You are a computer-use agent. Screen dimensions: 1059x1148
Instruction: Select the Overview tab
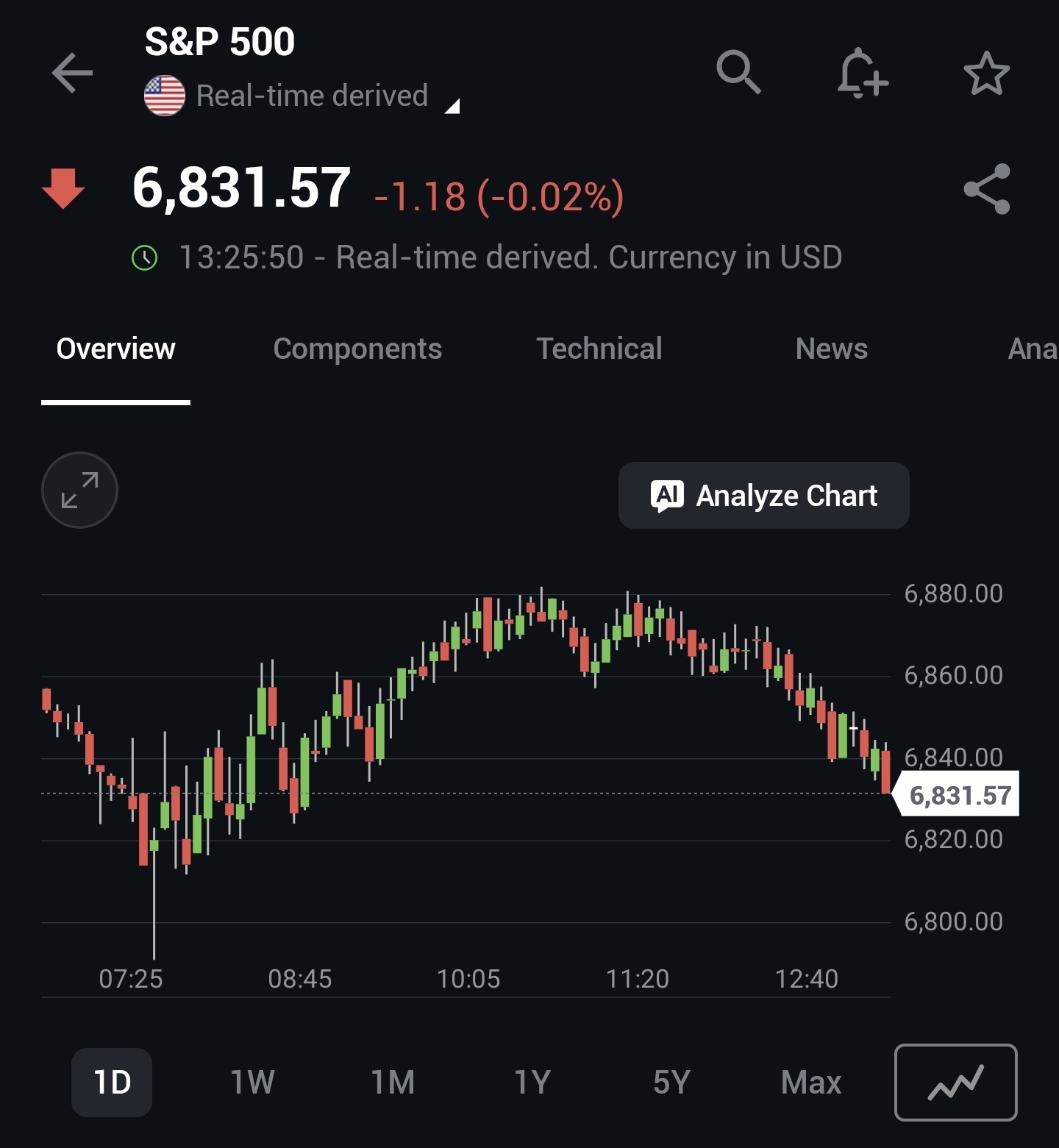pyautogui.click(x=115, y=349)
